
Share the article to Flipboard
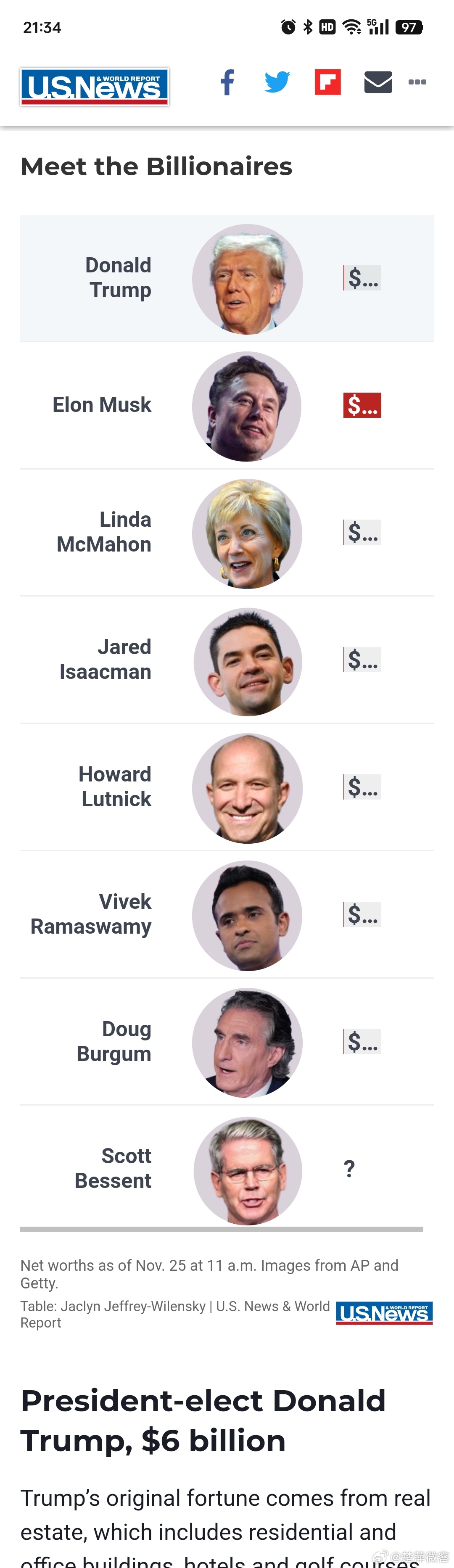coord(327,82)
